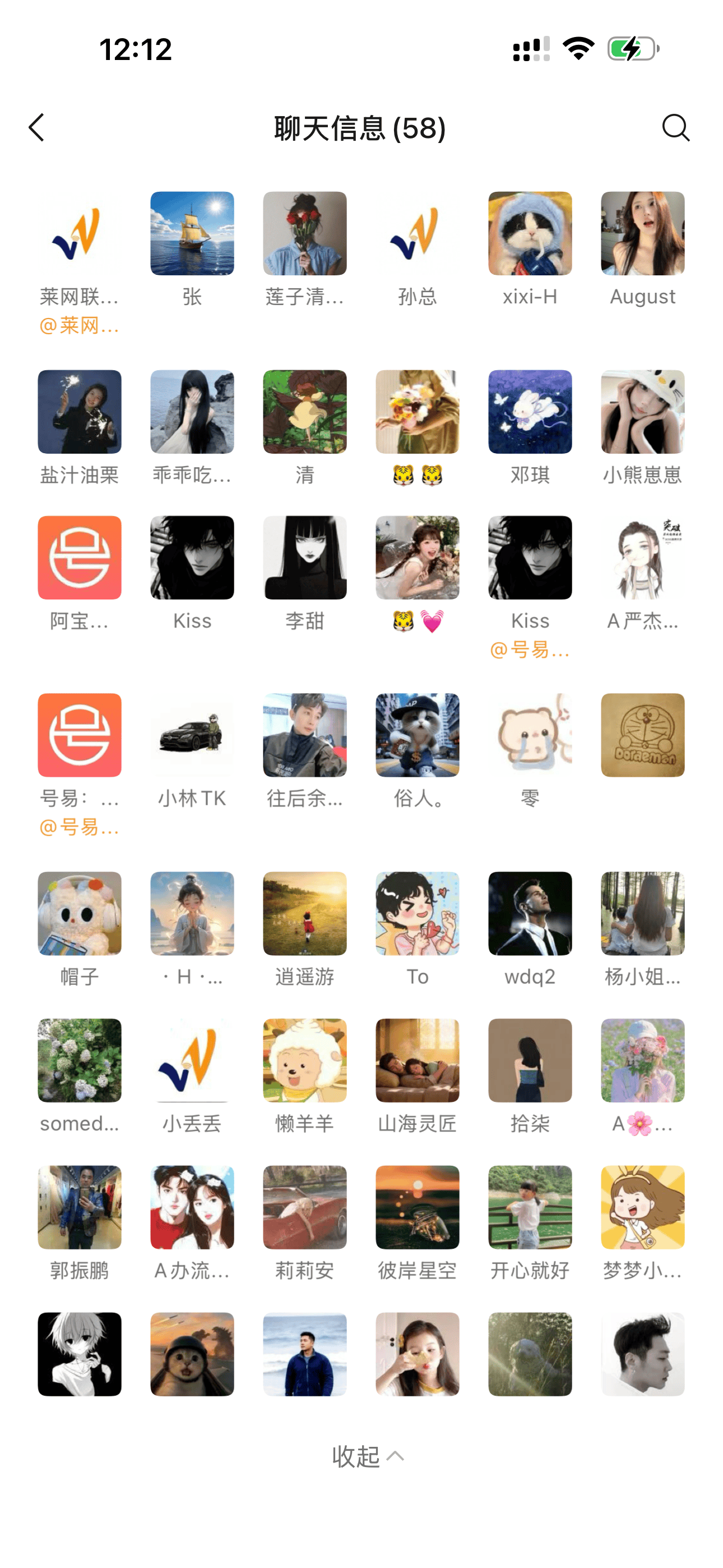Tap the @莱网 mention label under first member
The width and height of the screenshot is (723, 1568).
[x=78, y=326]
